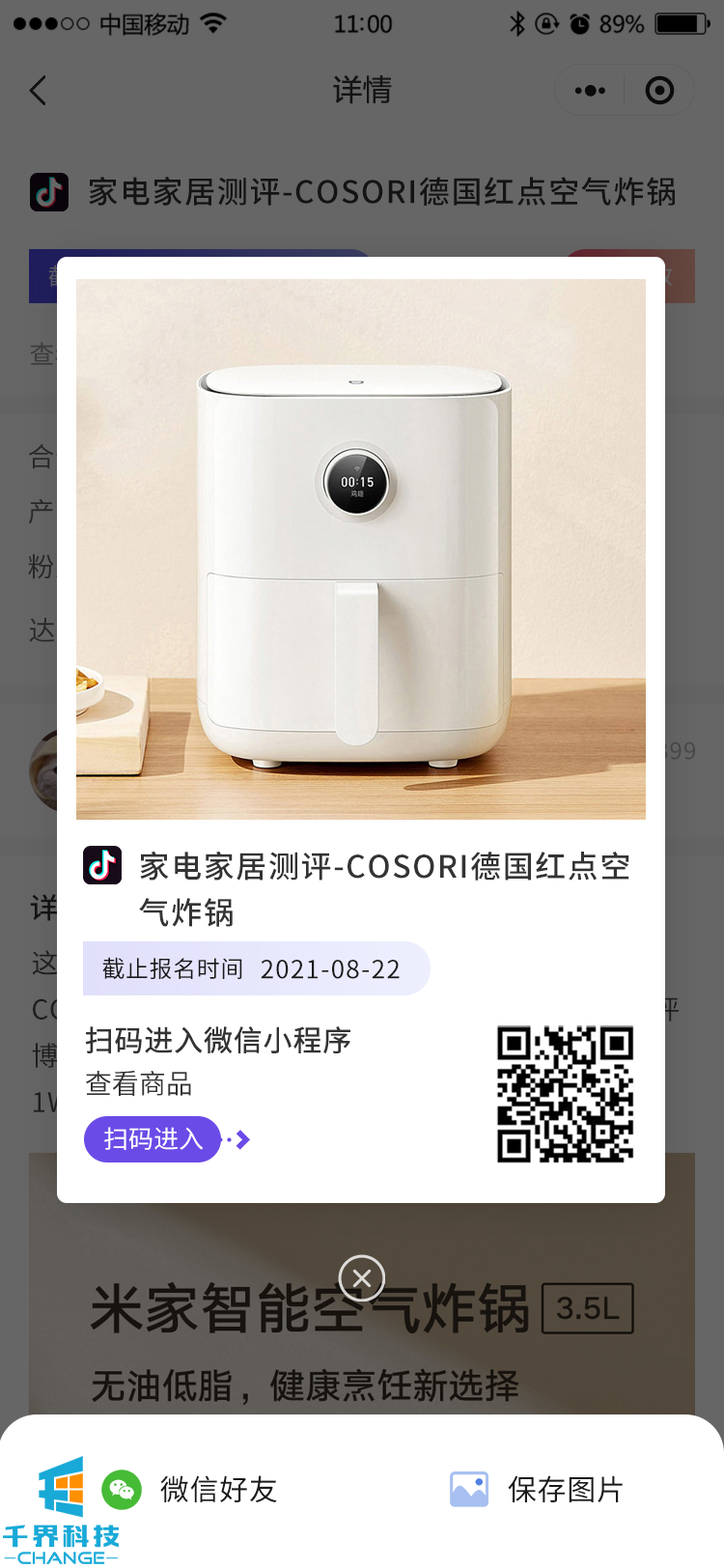Viewport: 724px width, 1568px height.
Task: Select 保存图片 to save the poster
Action: click(x=537, y=1490)
